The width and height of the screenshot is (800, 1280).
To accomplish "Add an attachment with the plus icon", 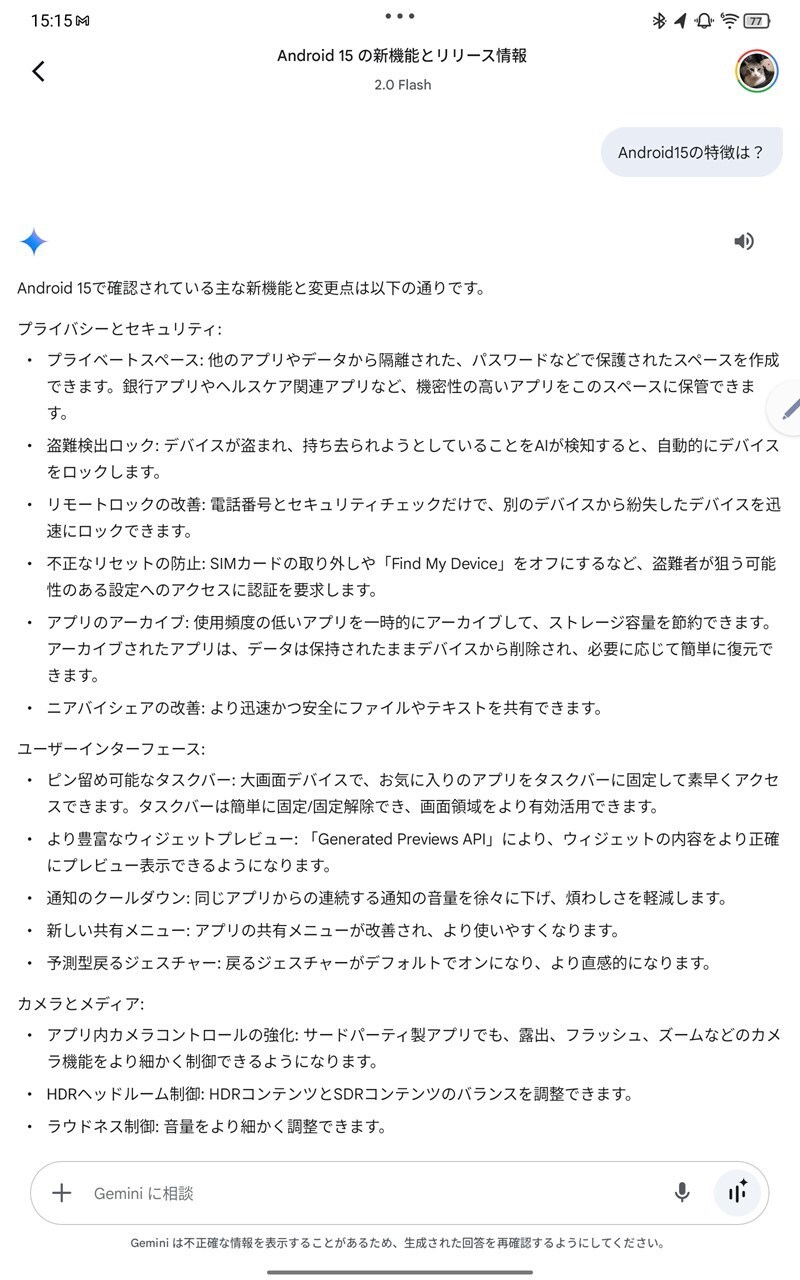I will (62, 1192).
